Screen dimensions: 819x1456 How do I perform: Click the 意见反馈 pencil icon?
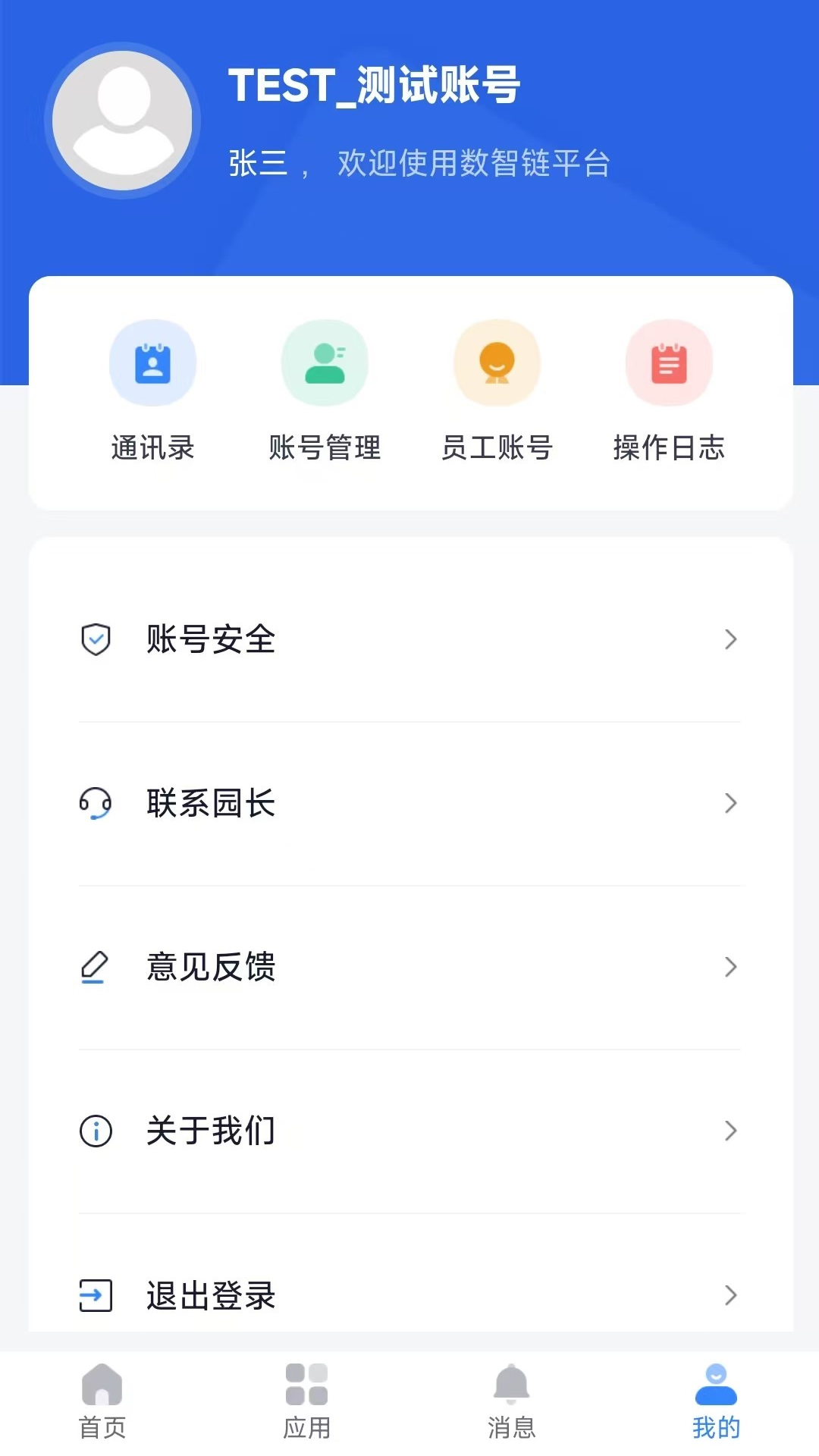pyautogui.click(x=96, y=967)
